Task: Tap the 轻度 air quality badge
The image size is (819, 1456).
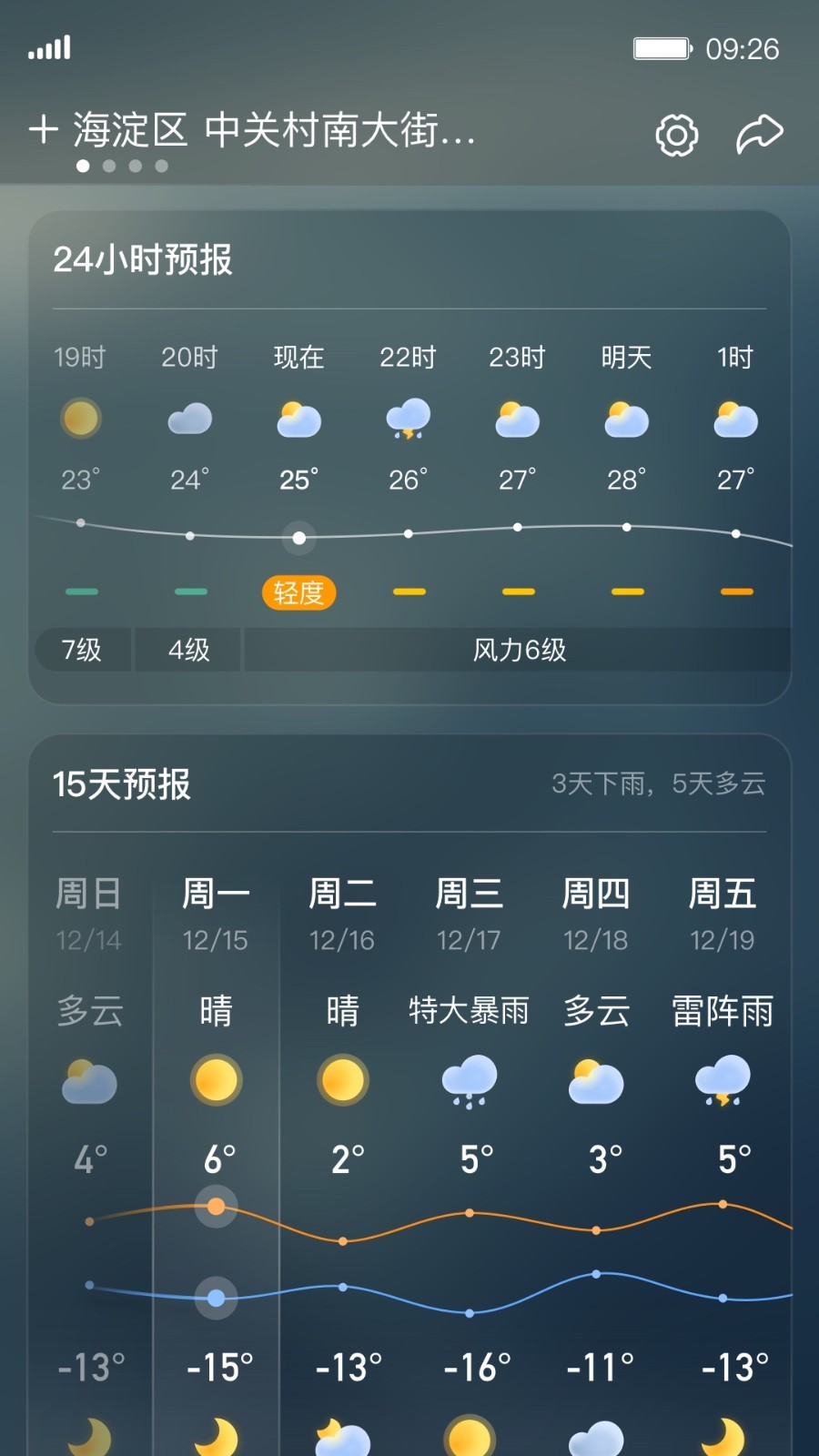Action: tap(298, 592)
